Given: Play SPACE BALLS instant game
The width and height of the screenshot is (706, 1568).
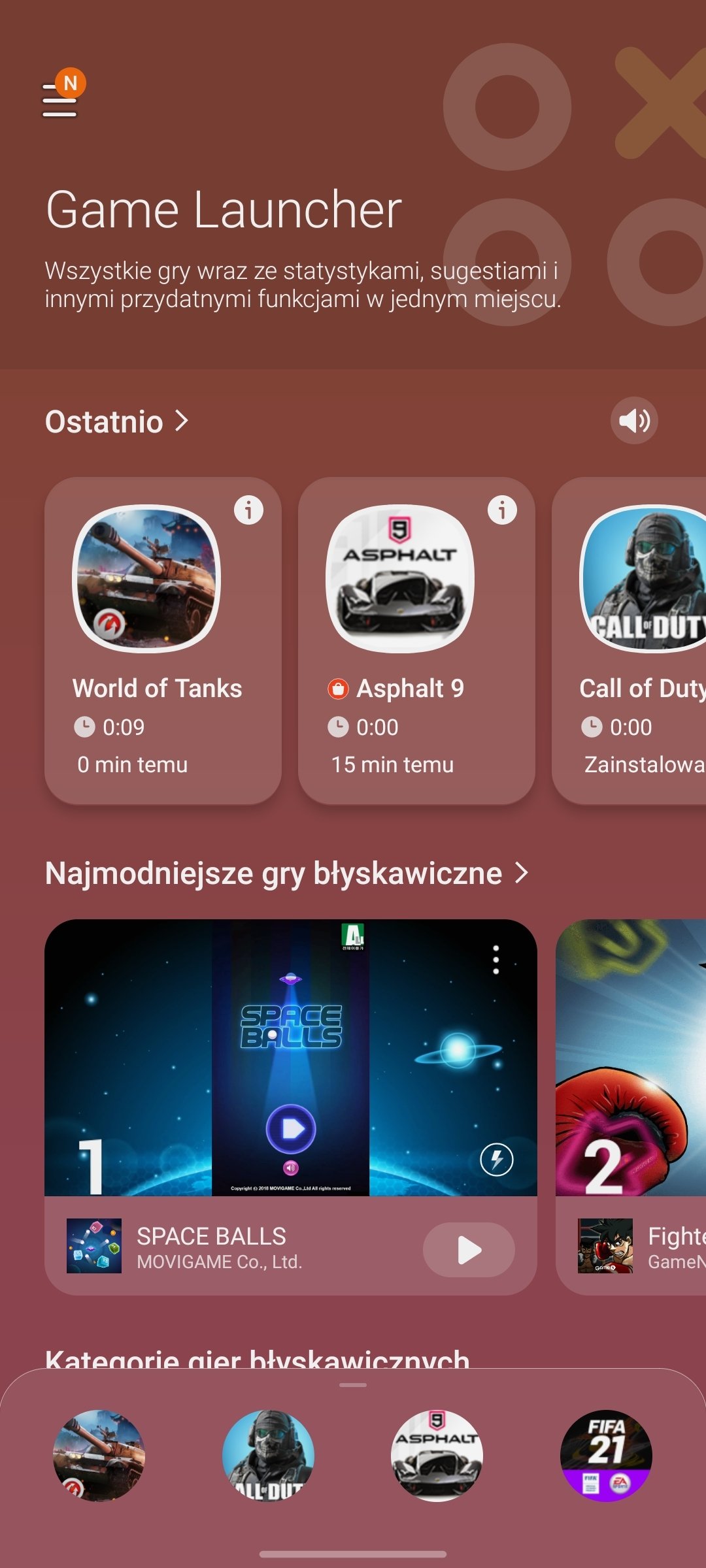Looking at the screenshot, I should (x=469, y=1250).
